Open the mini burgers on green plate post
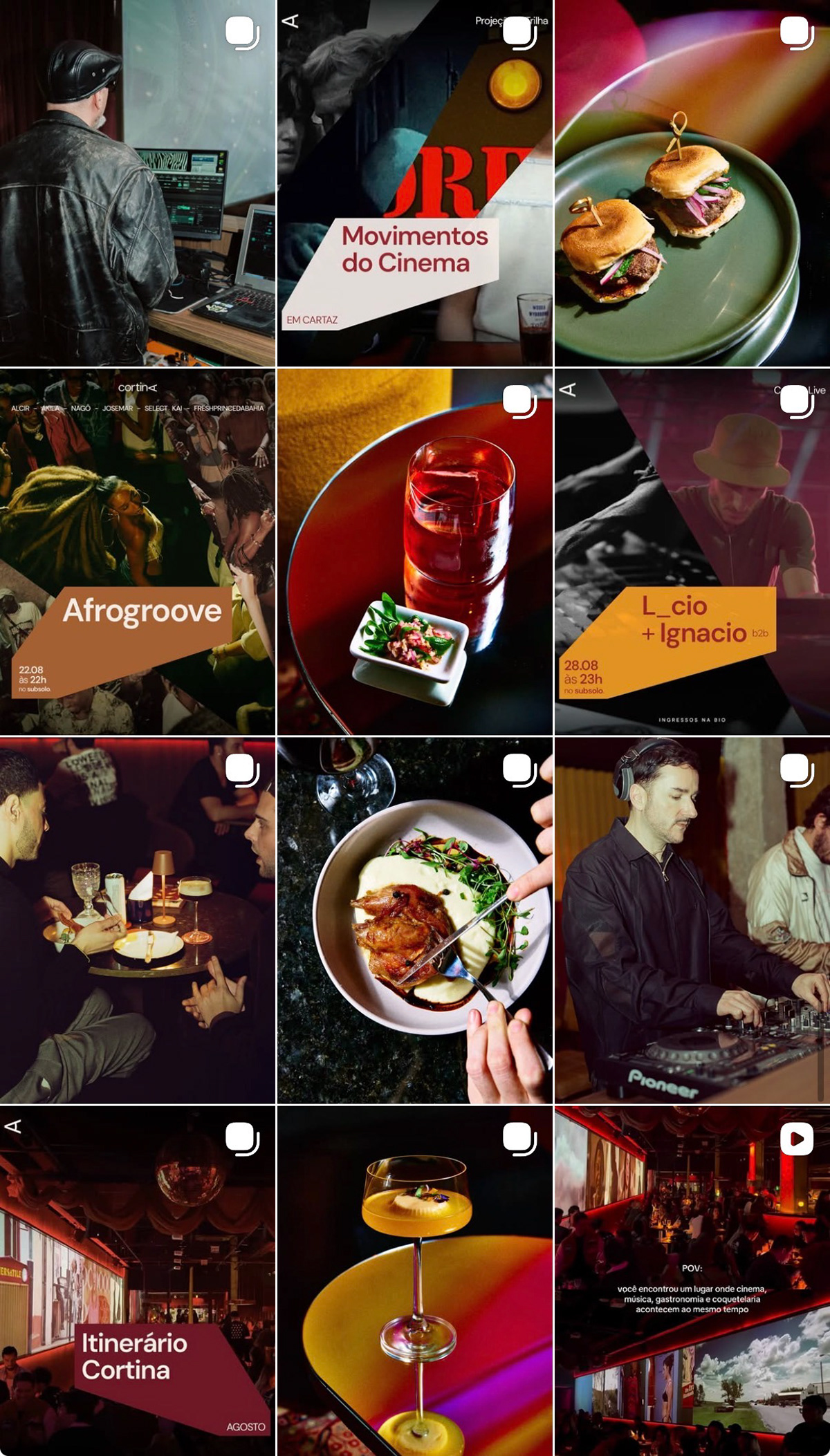Viewport: 830px width, 1456px height. (x=692, y=183)
